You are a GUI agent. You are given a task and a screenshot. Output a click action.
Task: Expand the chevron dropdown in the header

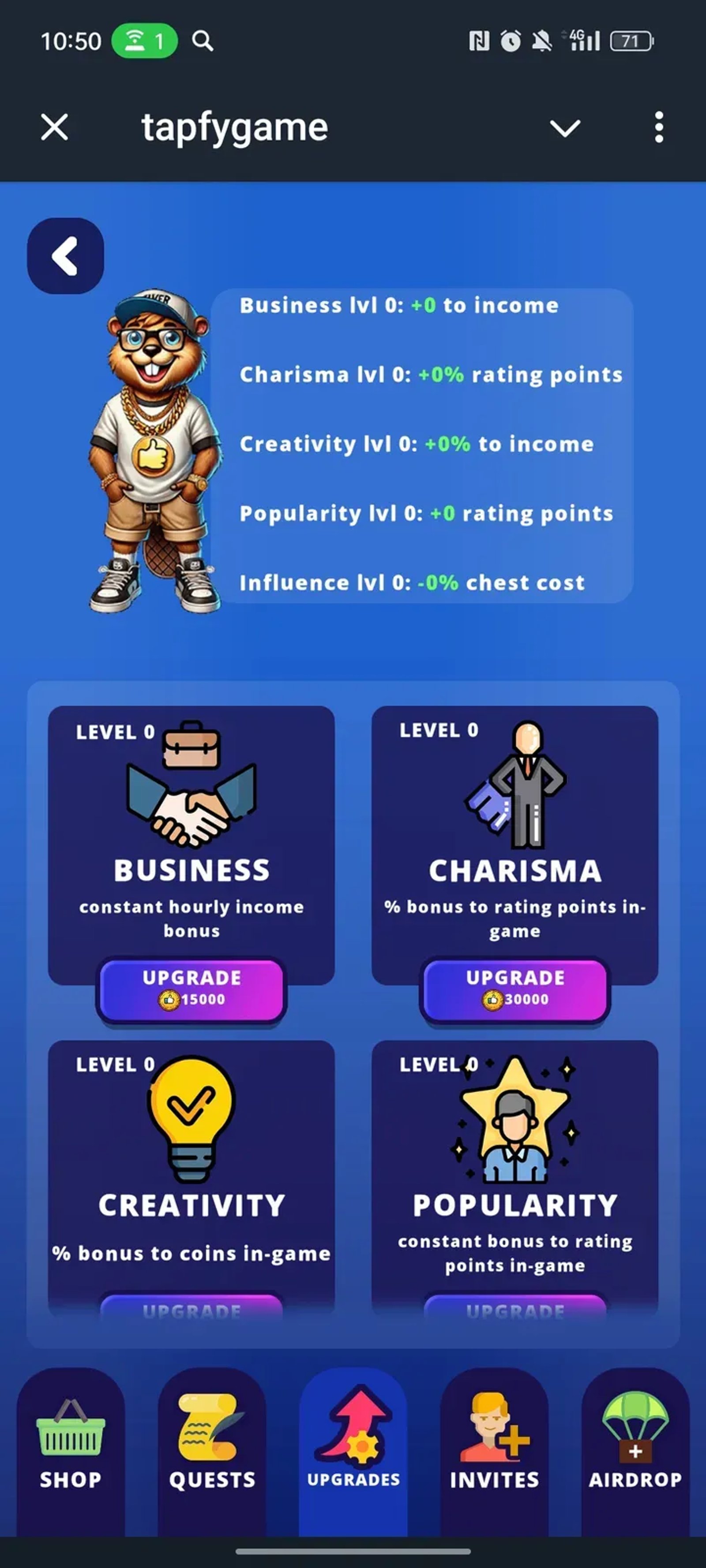point(565,128)
